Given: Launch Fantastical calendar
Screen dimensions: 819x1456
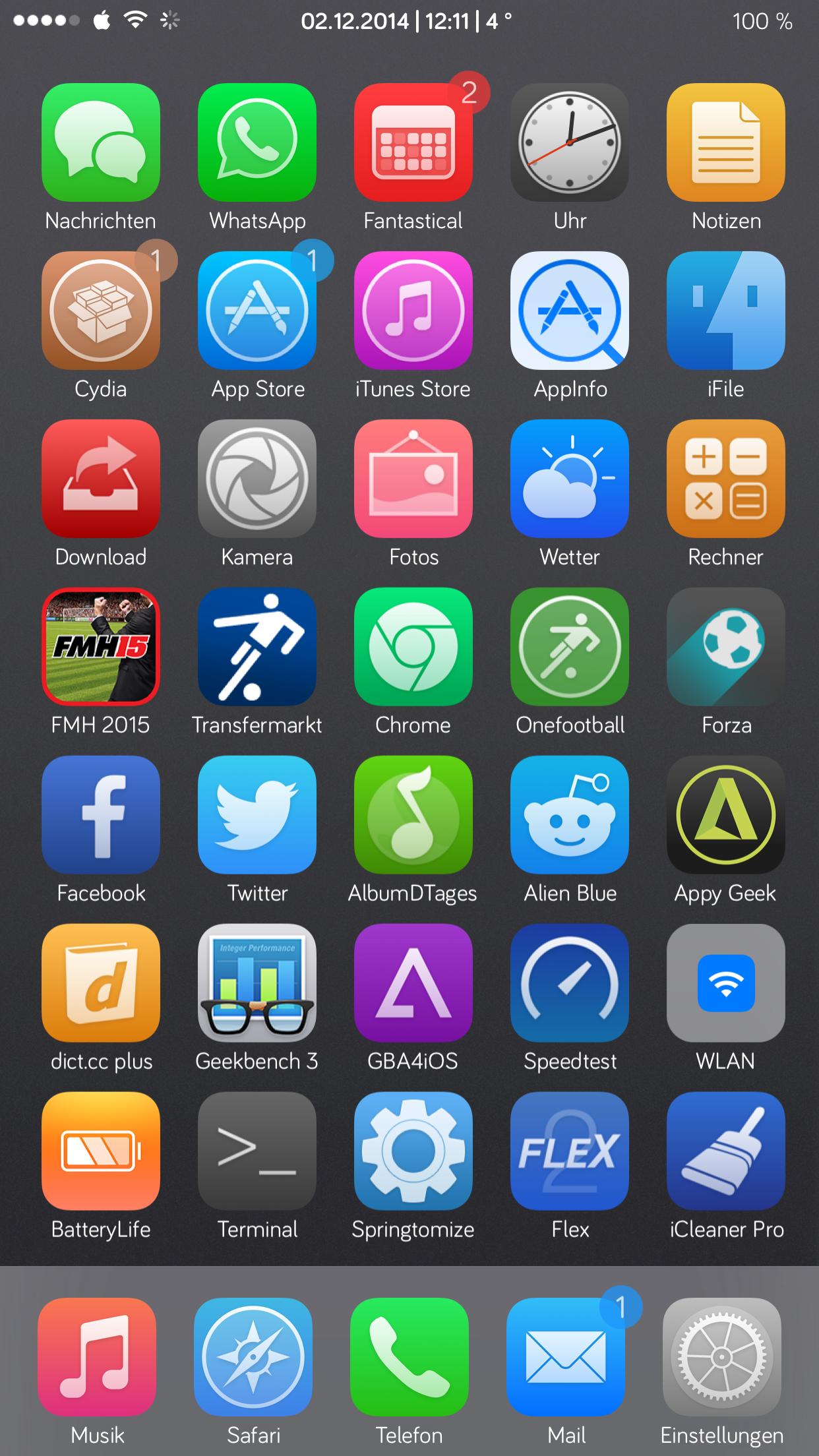Looking at the screenshot, I should click(x=413, y=142).
